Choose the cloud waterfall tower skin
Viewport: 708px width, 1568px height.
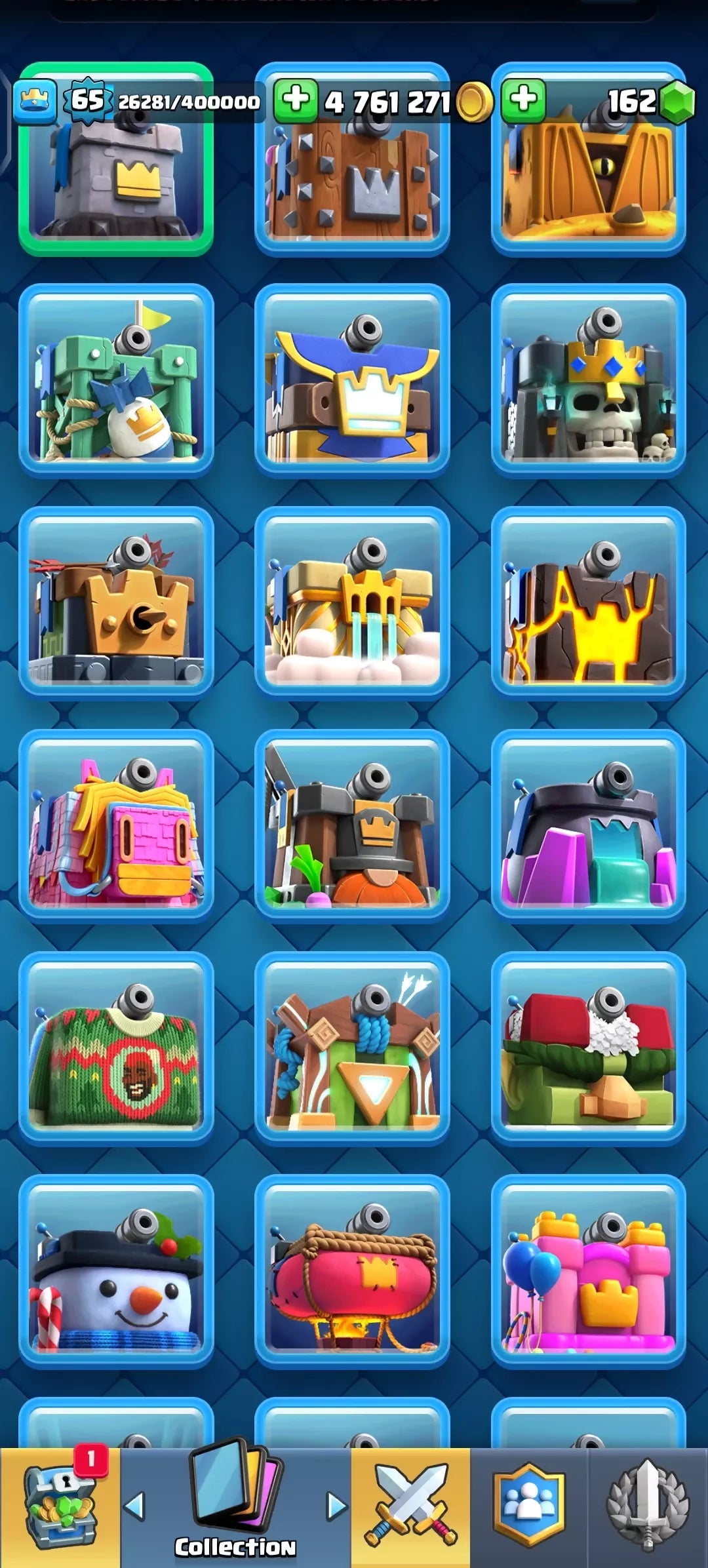tap(352, 603)
